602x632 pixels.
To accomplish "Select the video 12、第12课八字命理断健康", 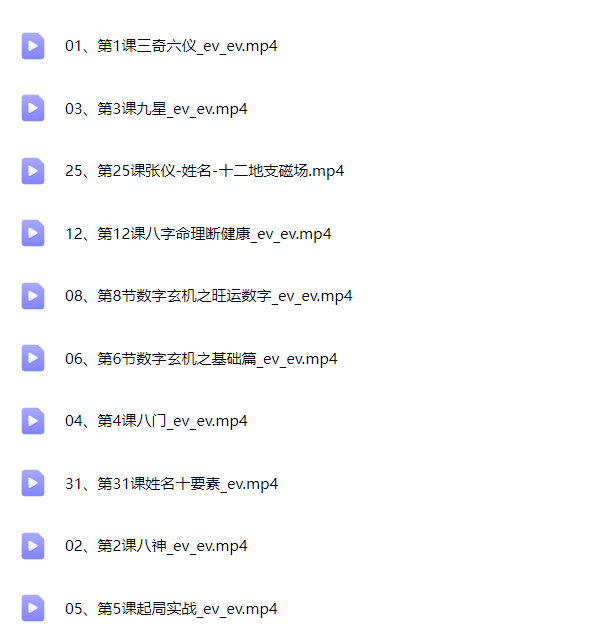I will (x=198, y=234).
